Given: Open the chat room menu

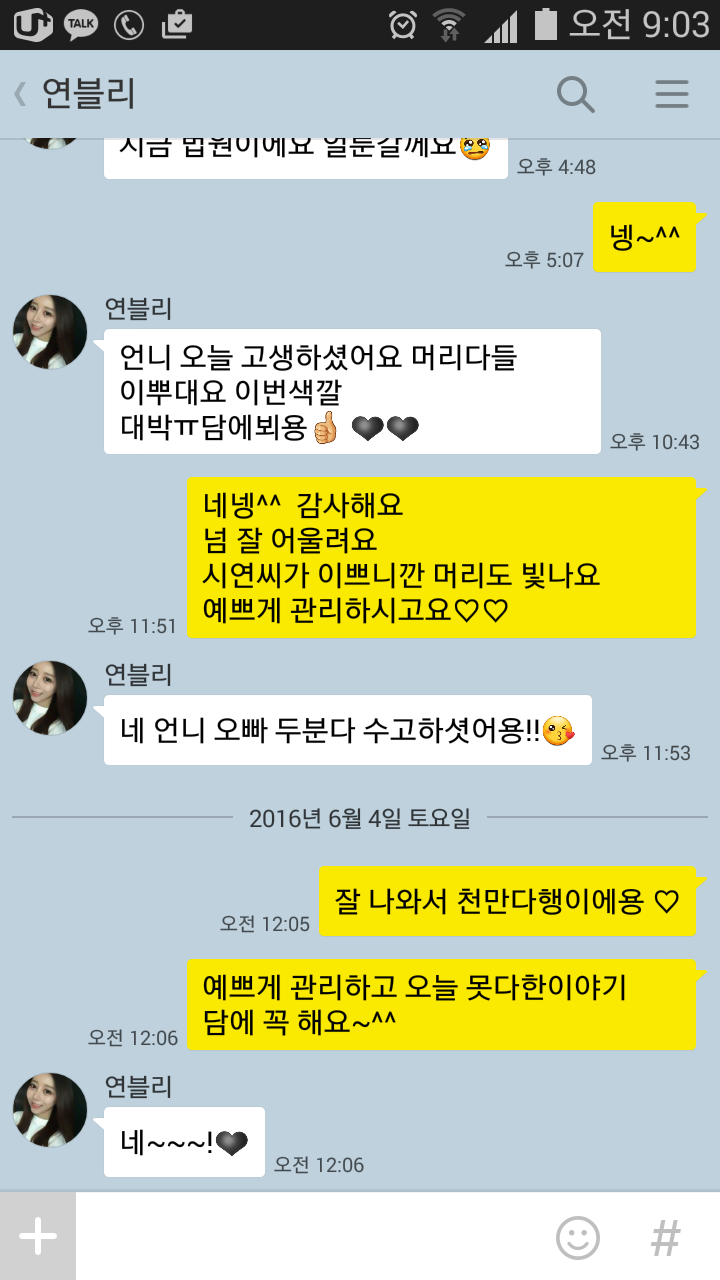Looking at the screenshot, I should click(x=671, y=94).
